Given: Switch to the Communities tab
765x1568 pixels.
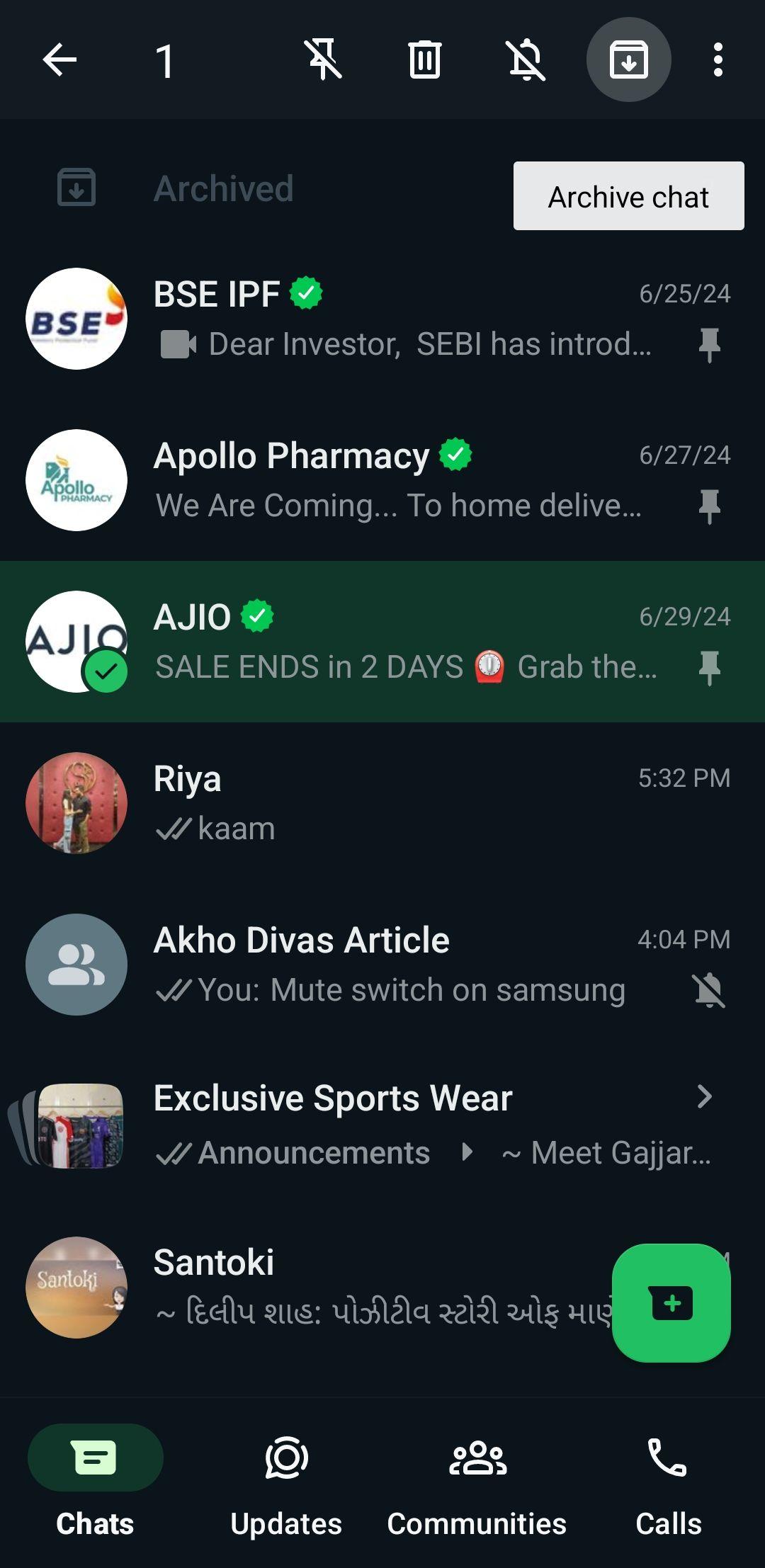Looking at the screenshot, I should (x=477, y=1482).
